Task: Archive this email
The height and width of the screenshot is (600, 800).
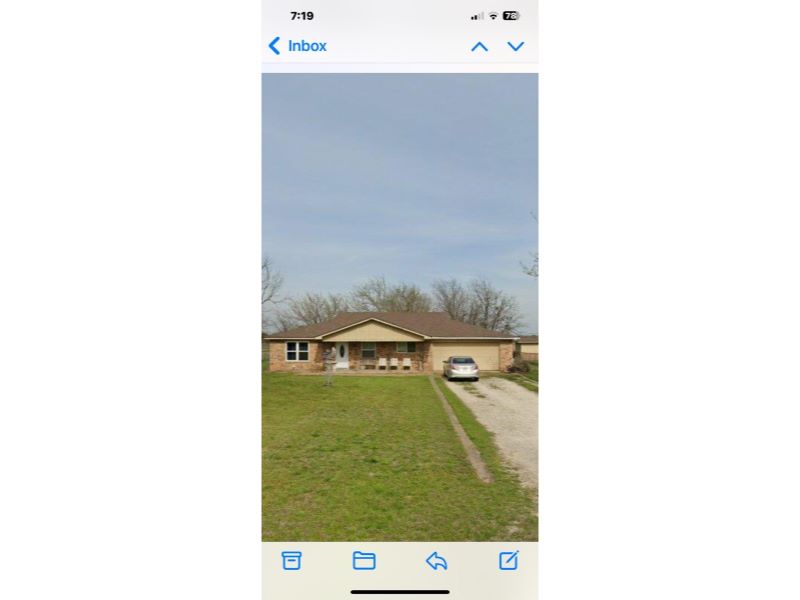Action: pos(291,561)
